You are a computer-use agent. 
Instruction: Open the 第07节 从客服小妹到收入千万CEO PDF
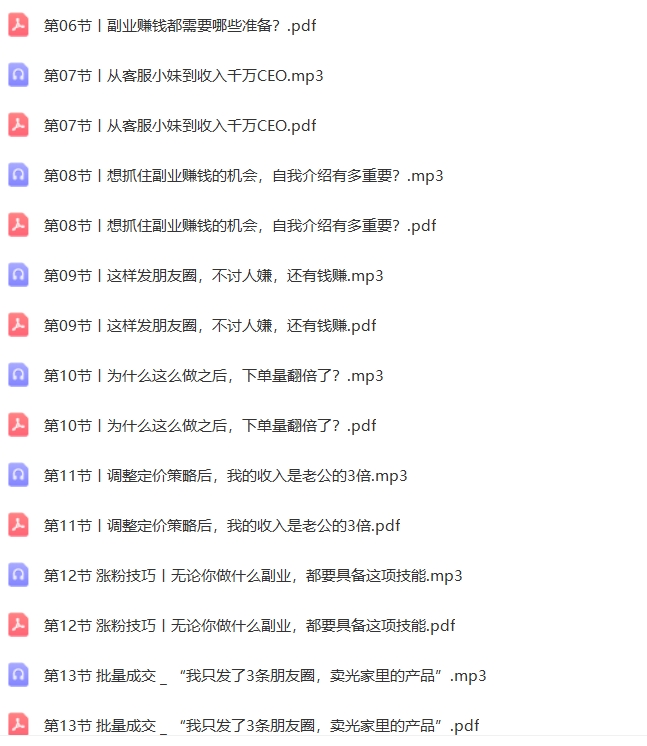[x=180, y=126]
